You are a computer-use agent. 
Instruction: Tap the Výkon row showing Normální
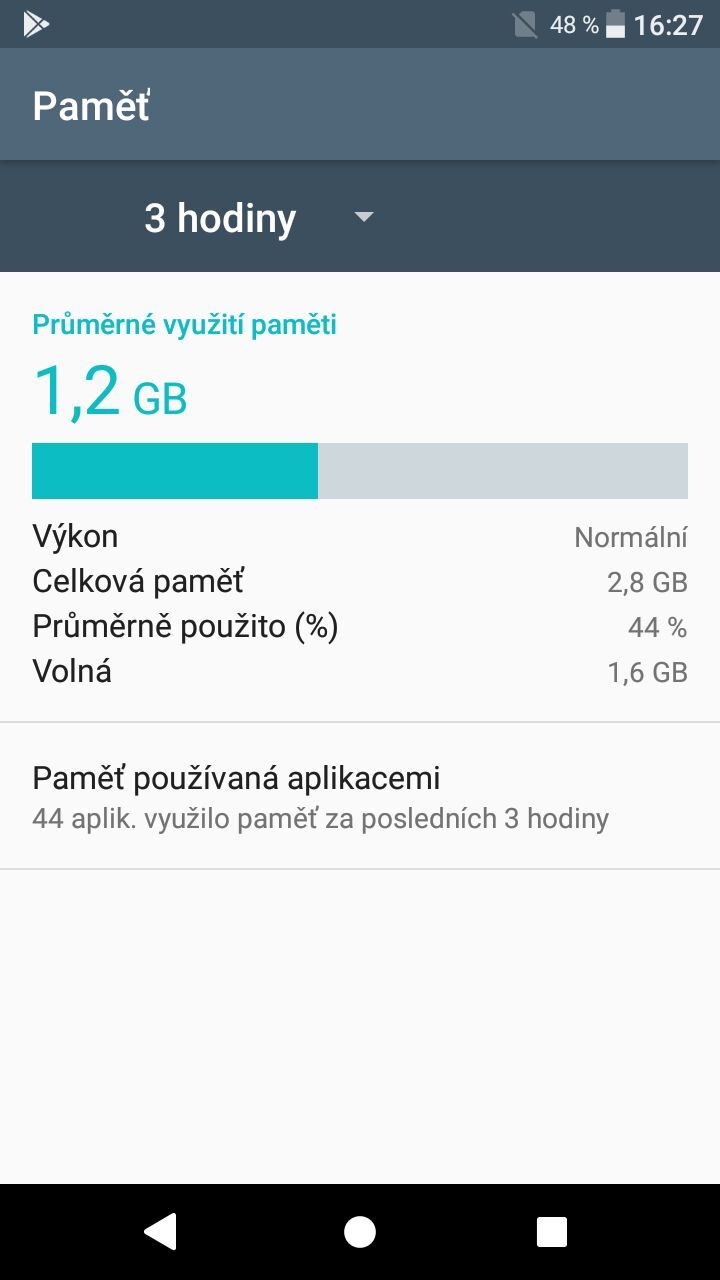360,536
